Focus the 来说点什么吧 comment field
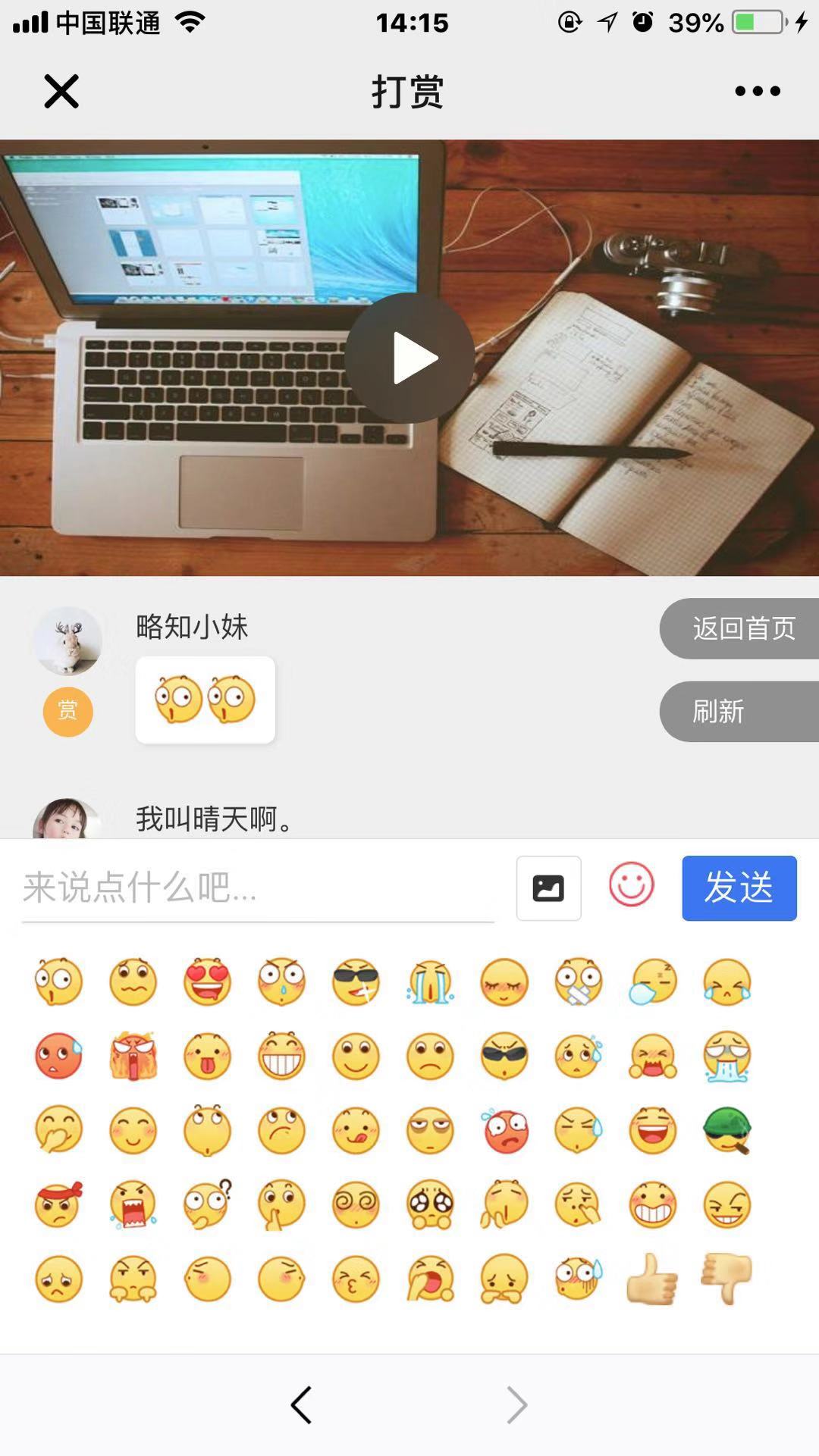The width and height of the screenshot is (819, 1456). [x=258, y=888]
